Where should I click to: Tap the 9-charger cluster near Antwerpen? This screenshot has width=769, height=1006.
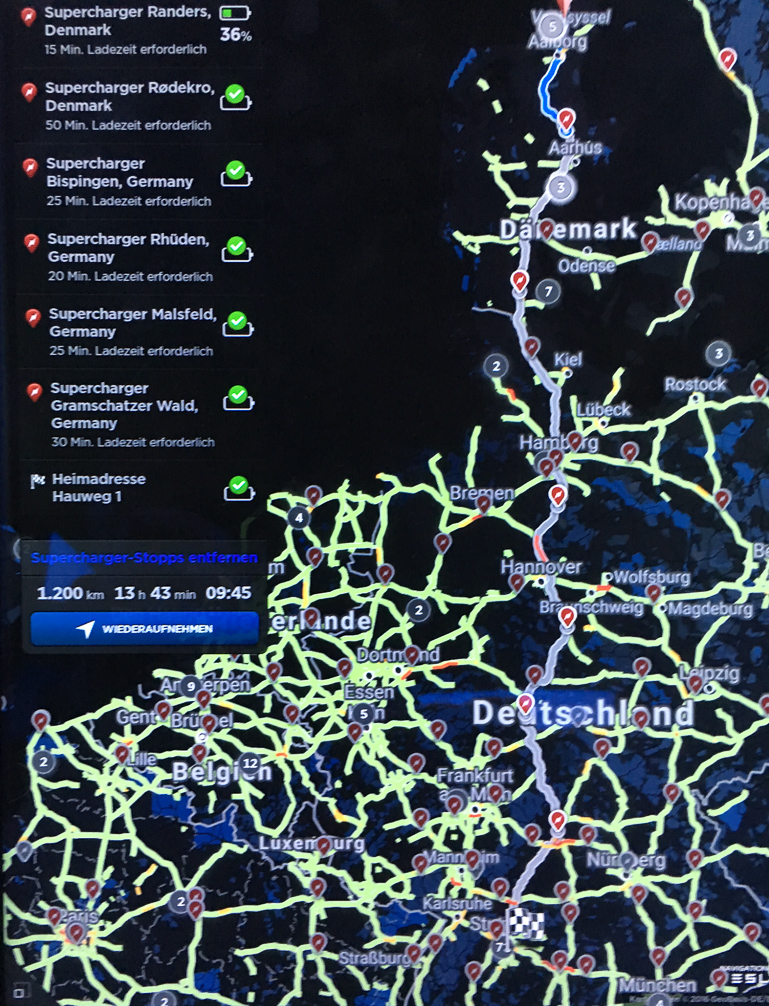[190, 686]
